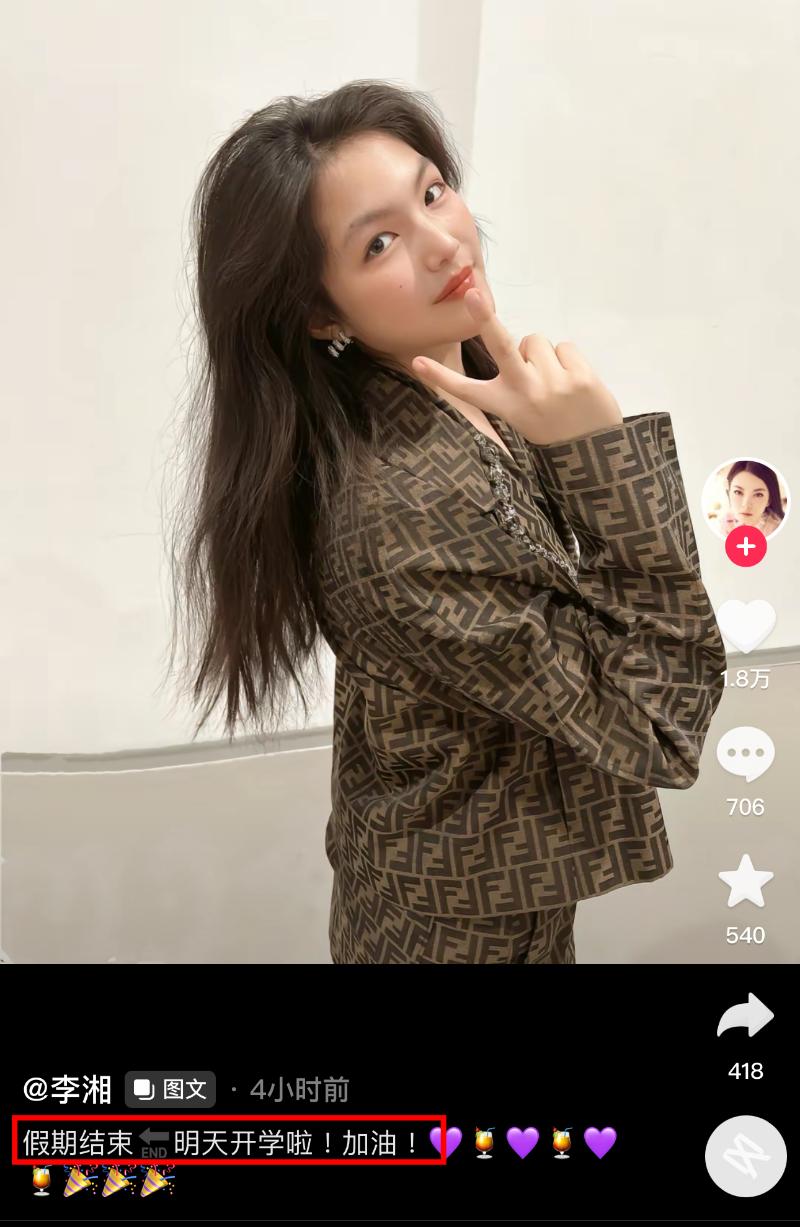The image size is (800, 1227).
Task: Tap the 图文 photo-text tag
Action: (170, 1089)
